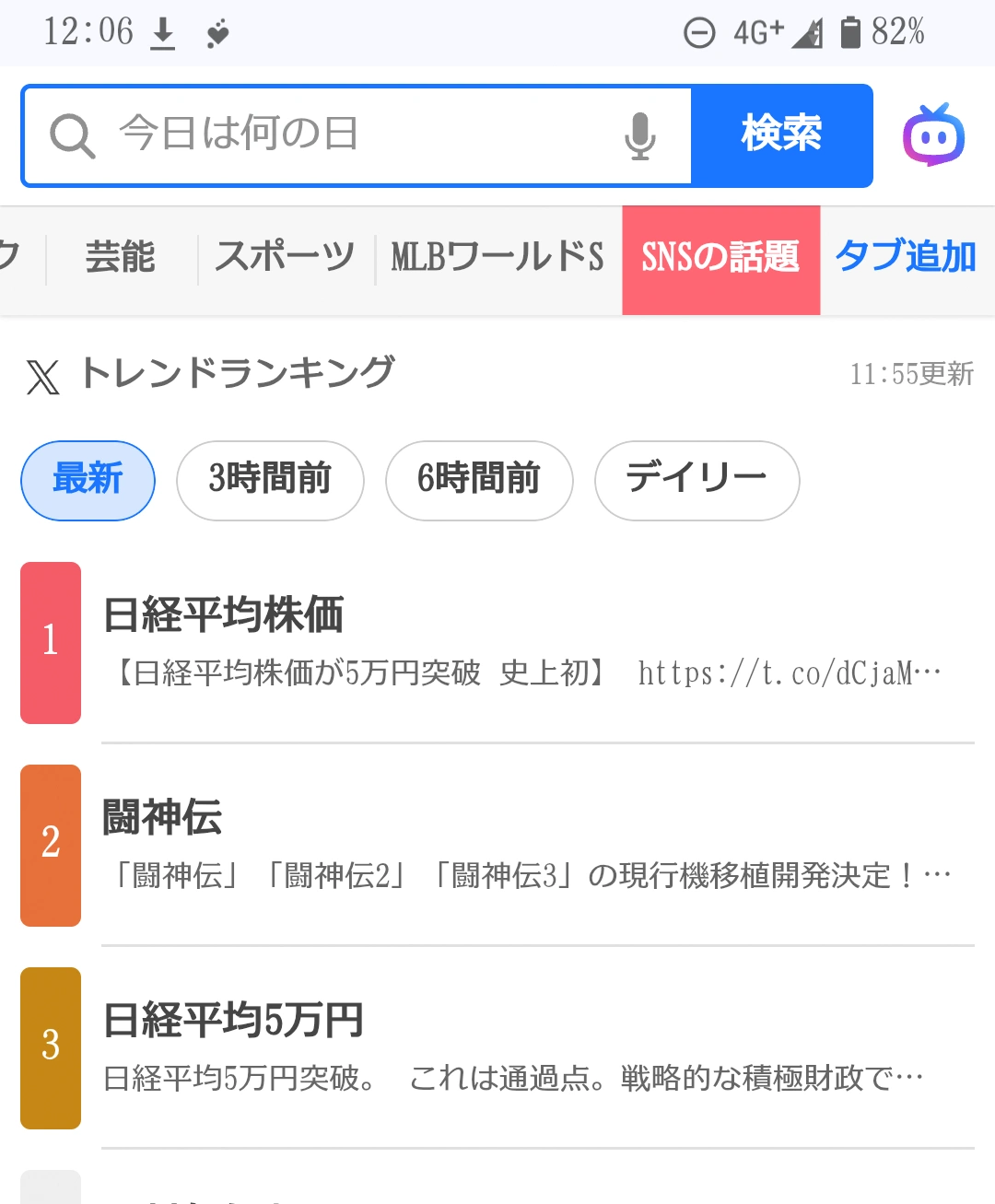Show the 6時間前 trend ranking
995x1204 pixels.
pos(479,480)
